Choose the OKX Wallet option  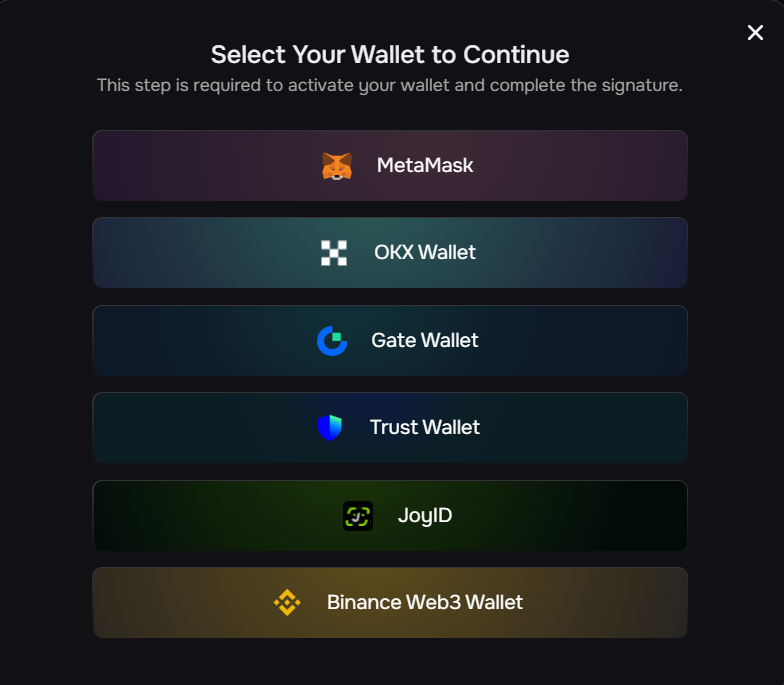click(x=390, y=253)
